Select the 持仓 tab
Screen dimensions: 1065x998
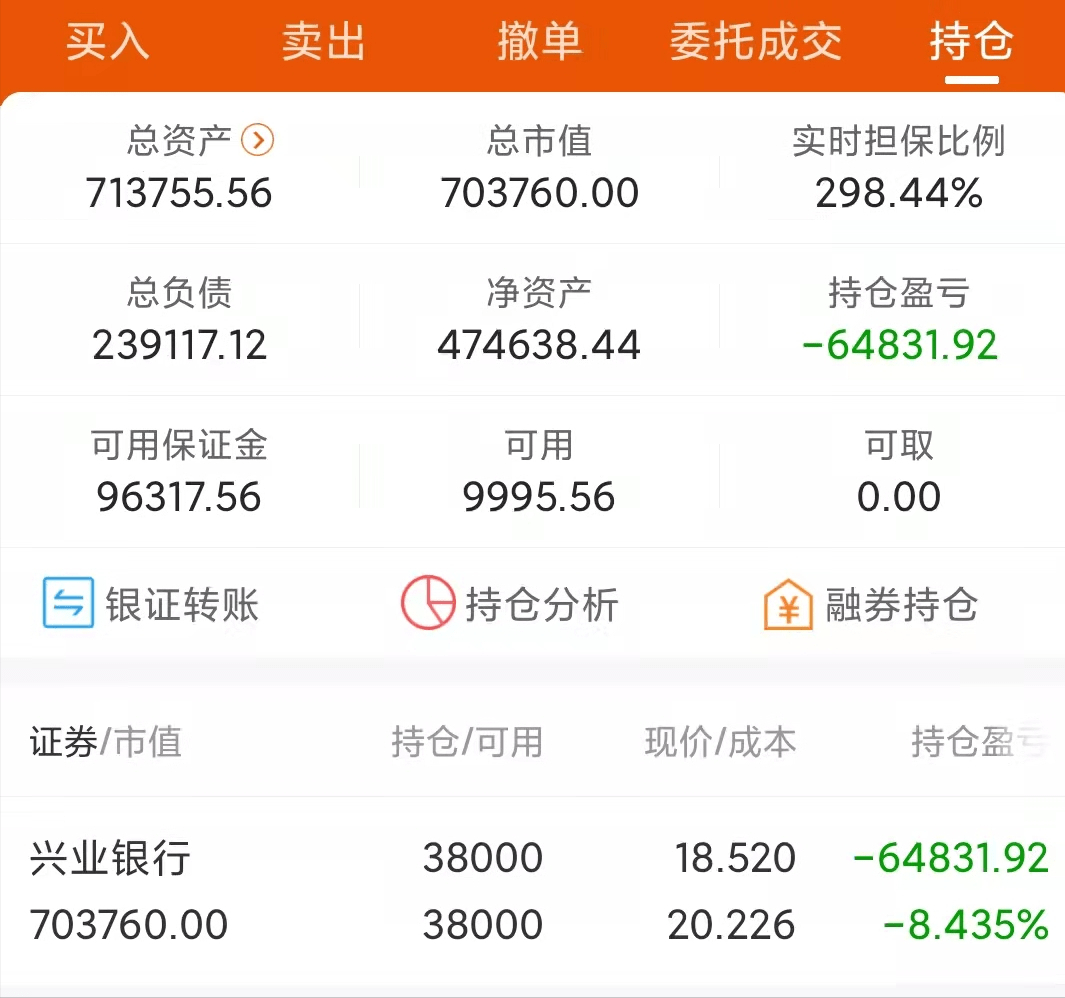pos(971,42)
